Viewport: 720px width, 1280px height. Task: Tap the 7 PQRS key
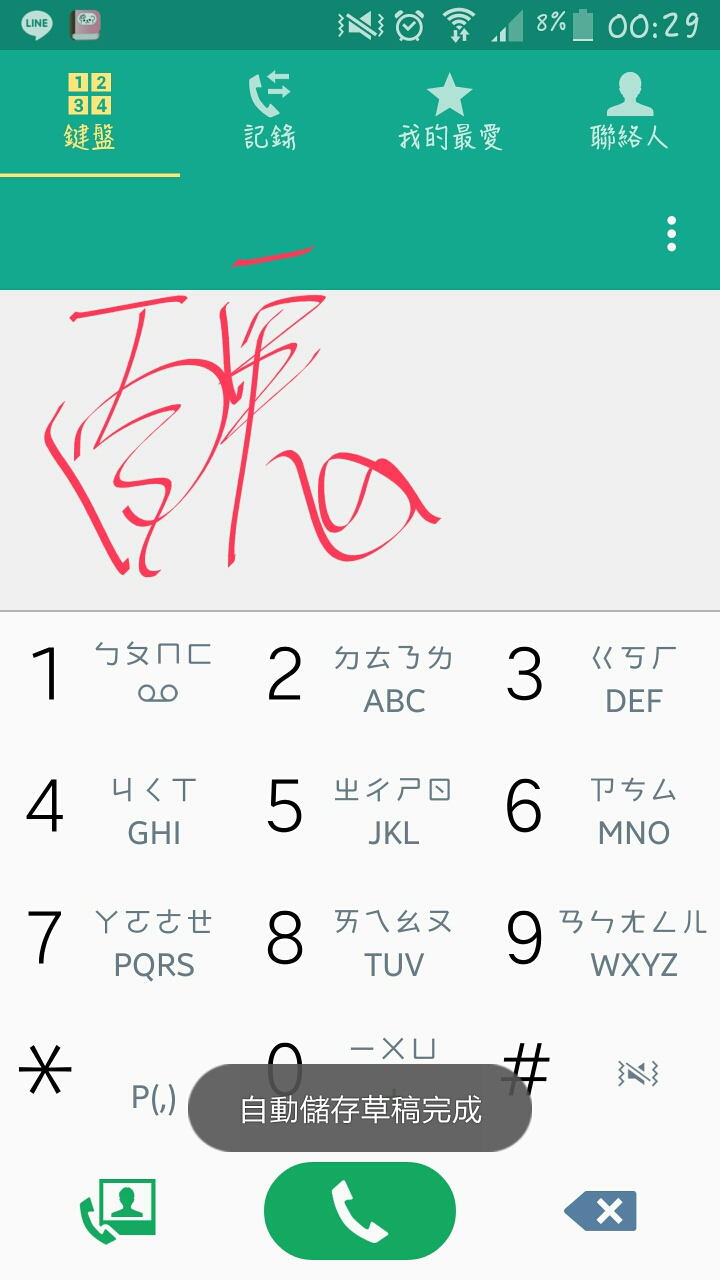point(120,939)
